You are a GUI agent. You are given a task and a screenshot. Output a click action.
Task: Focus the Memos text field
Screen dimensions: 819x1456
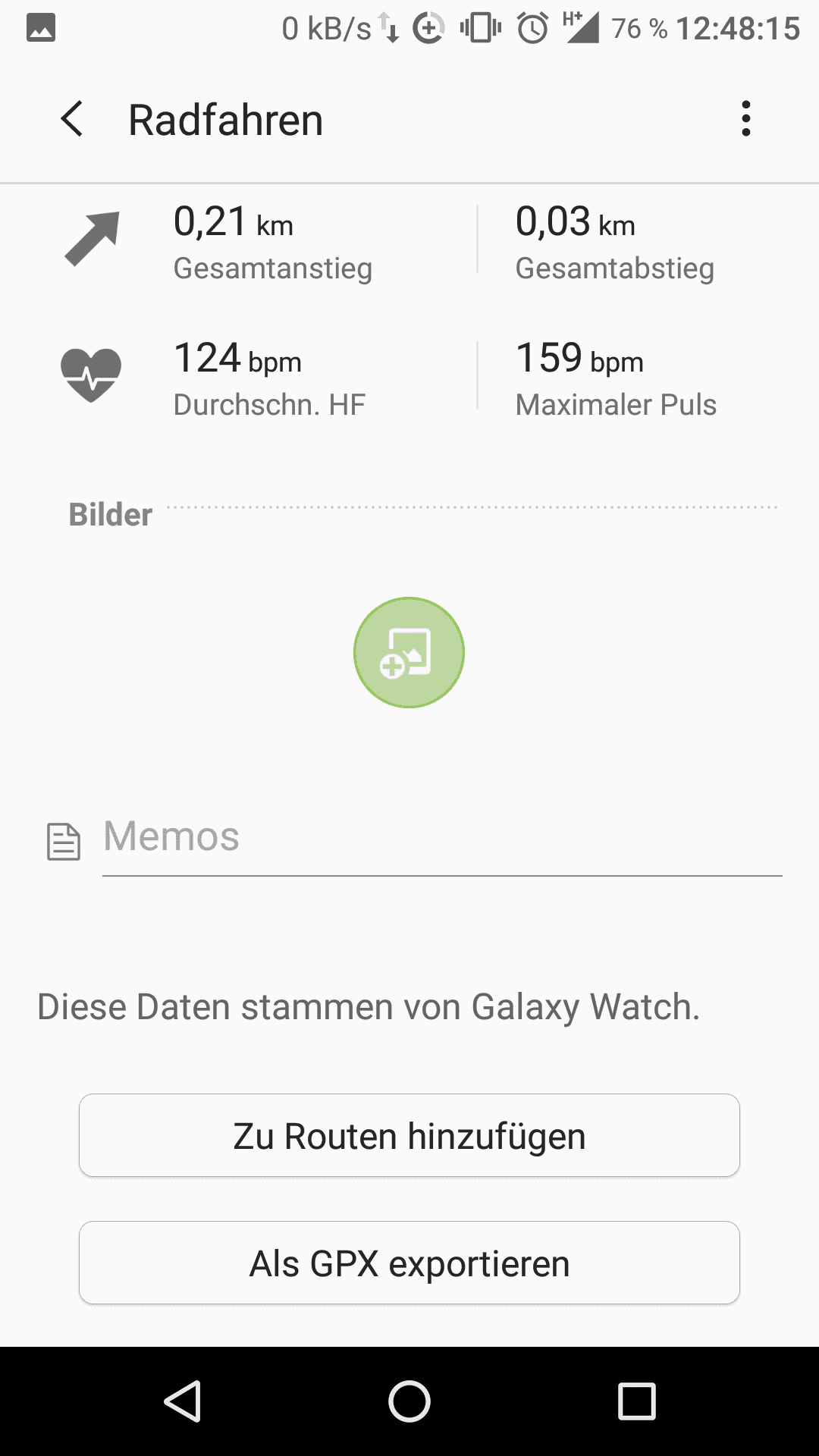tap(441, 837)
